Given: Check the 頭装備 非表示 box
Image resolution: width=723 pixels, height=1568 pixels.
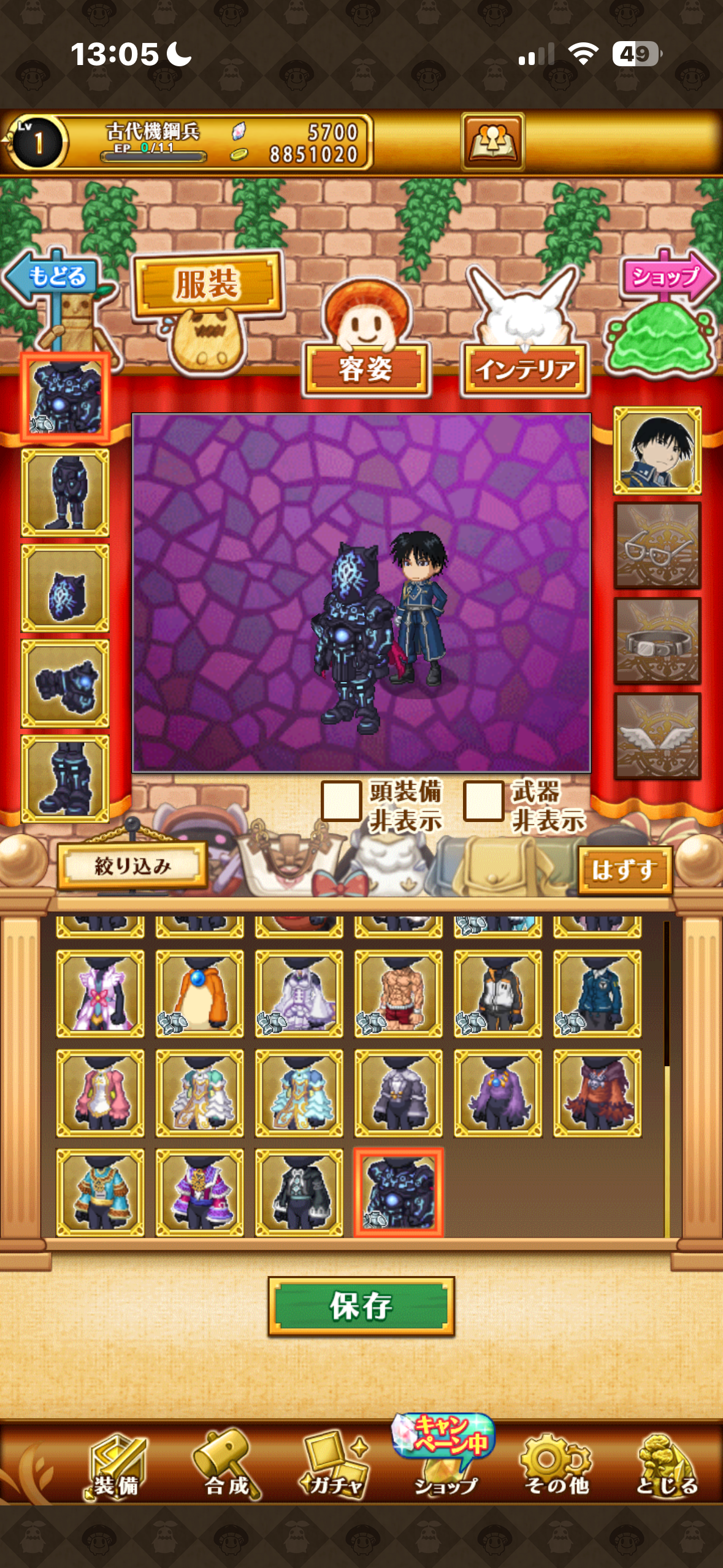Looking at the screenshot, I should (341, 801).
